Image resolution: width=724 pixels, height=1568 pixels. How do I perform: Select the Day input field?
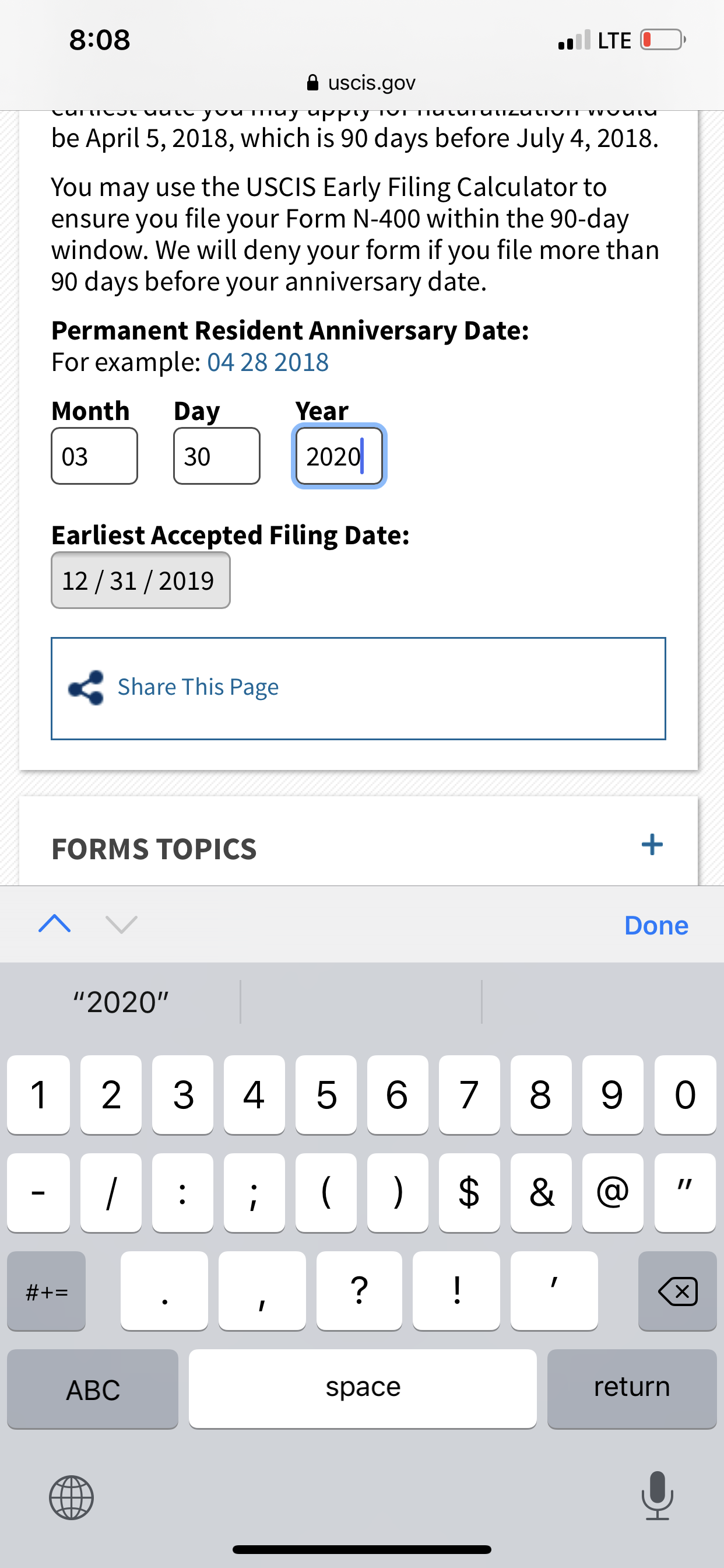coord(217,456)
